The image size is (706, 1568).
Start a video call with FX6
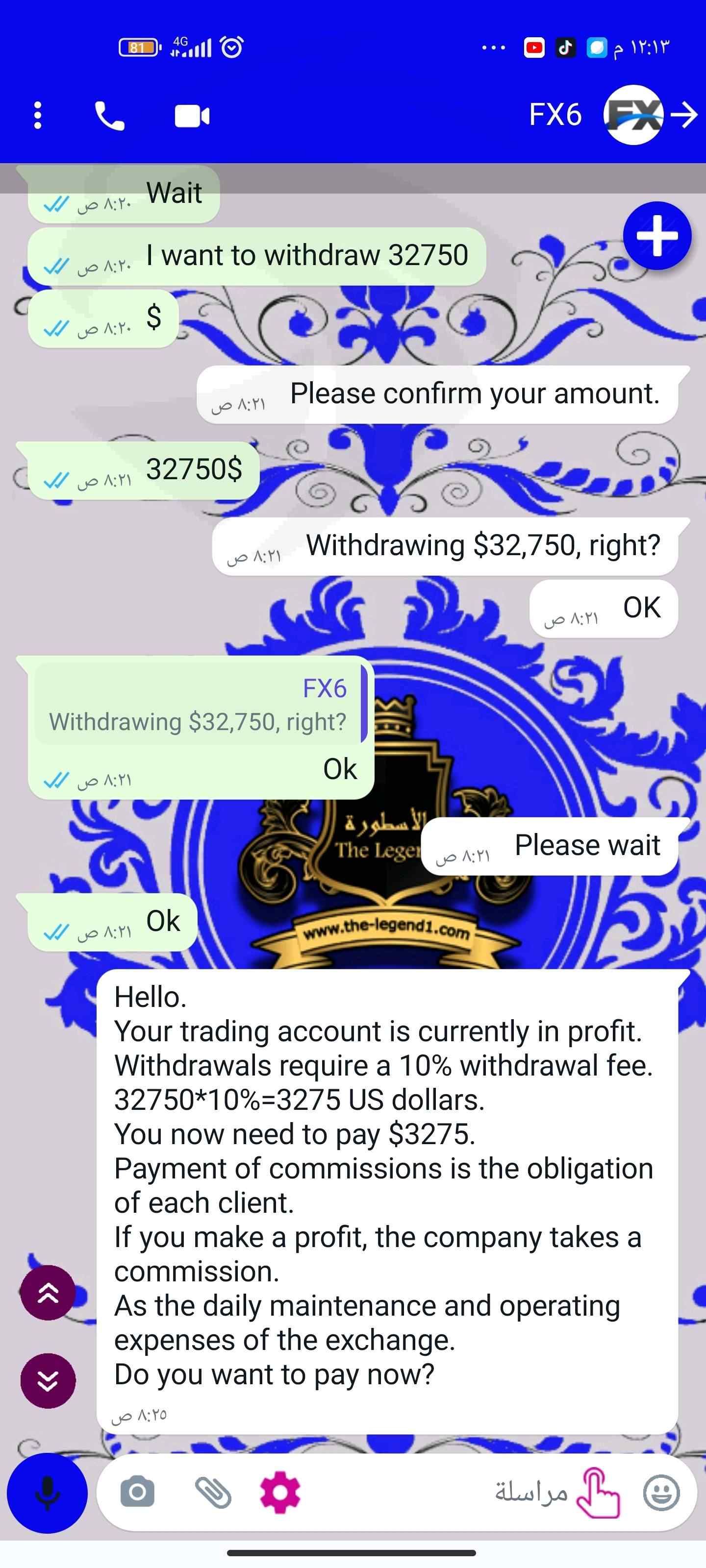click(x=192, y=116)
